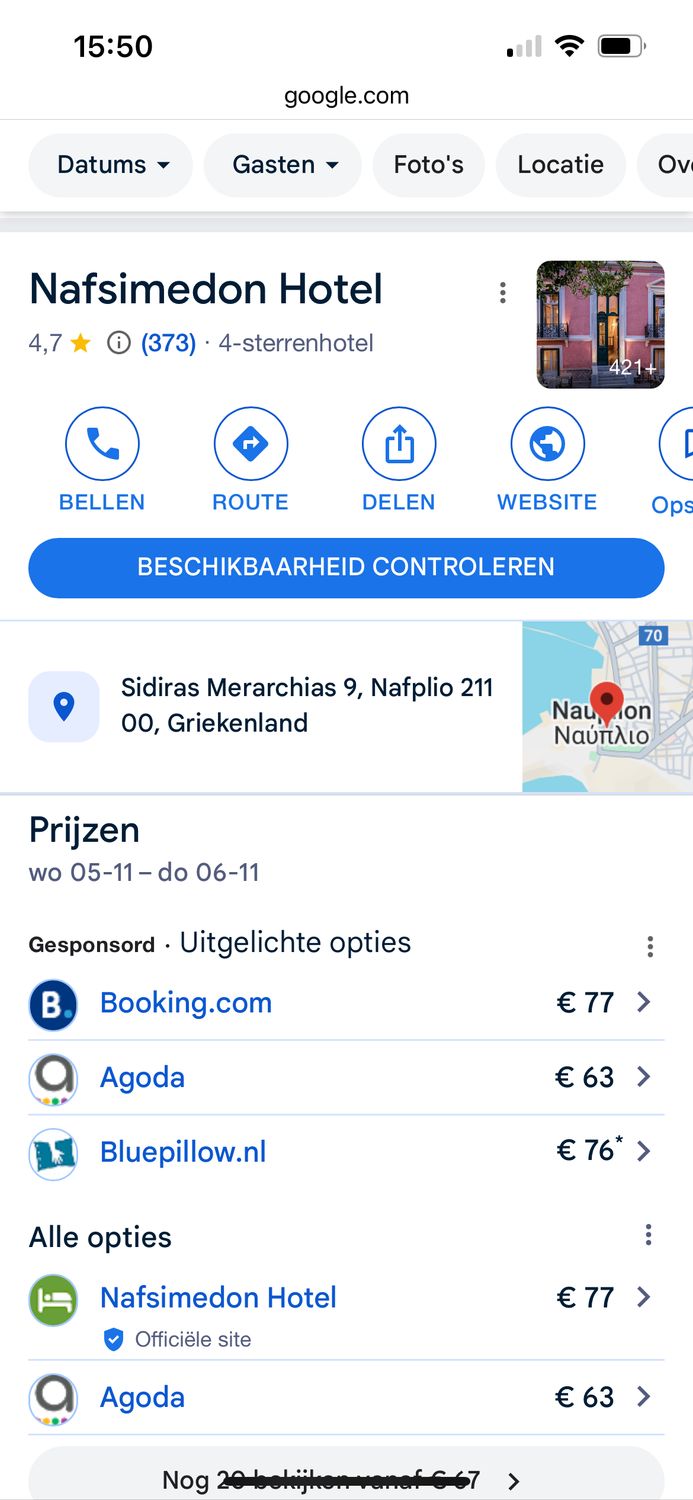Share the hotel via Delen
This screenshot has width=693, height=1500.
398,460
